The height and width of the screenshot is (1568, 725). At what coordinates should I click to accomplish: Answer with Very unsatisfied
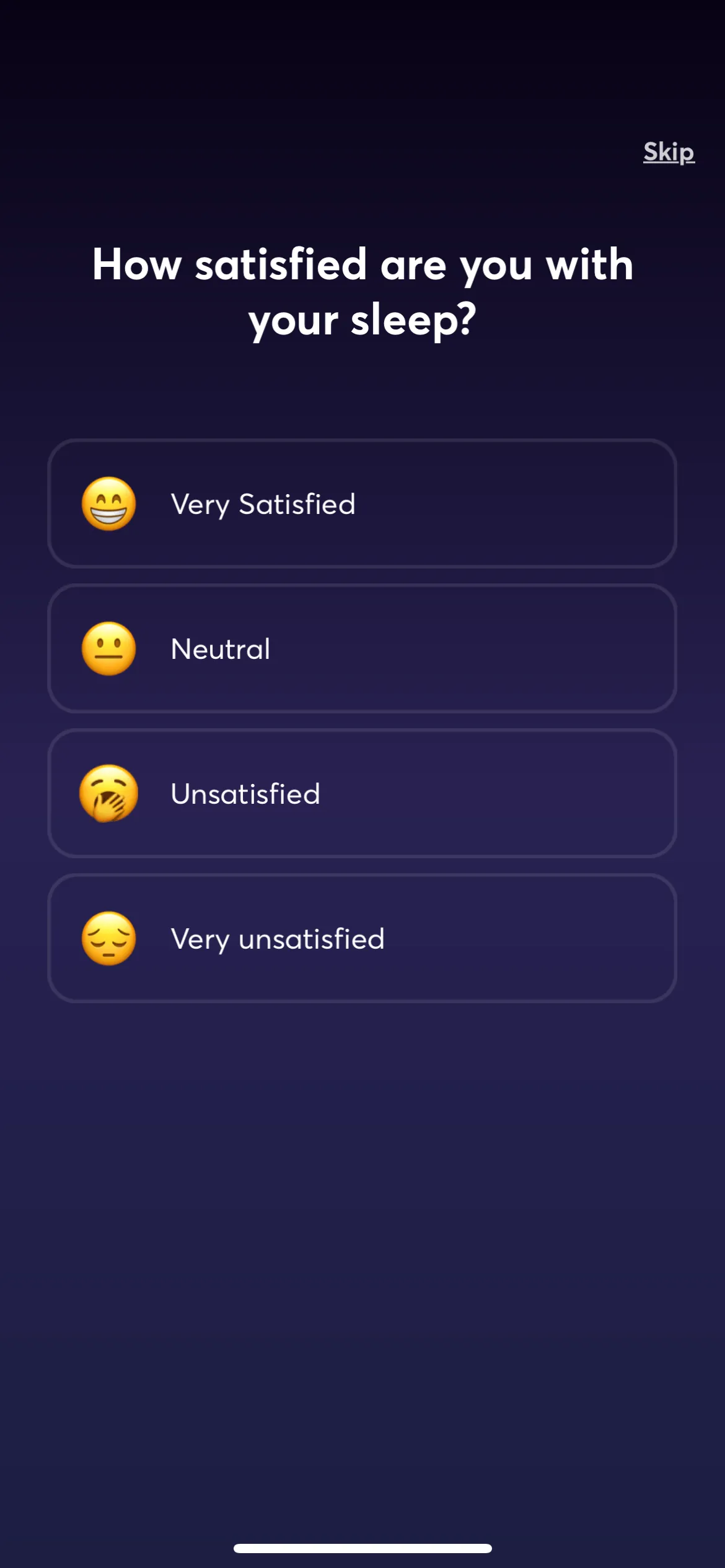(x=362, y=938)
